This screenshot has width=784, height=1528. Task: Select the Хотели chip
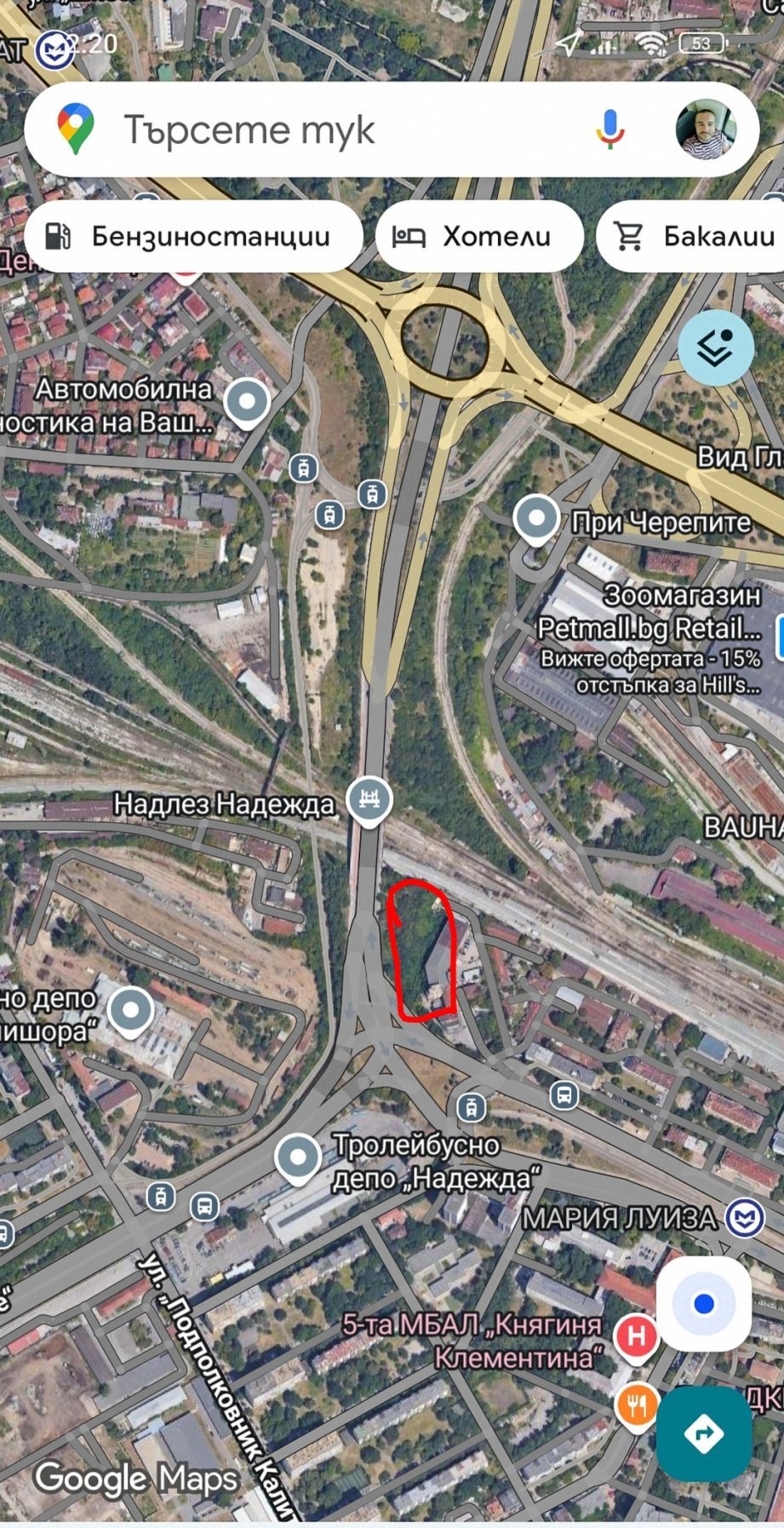coord(479,236)
